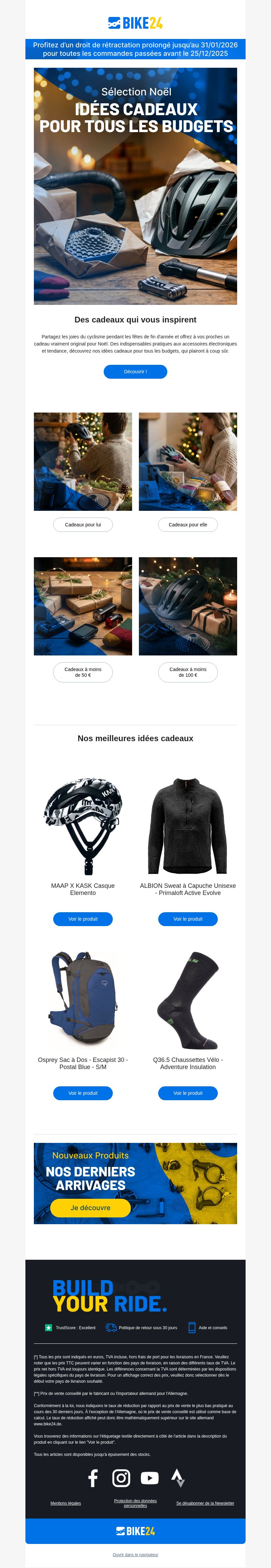Browse Cadeaux à moins de 50 €
Viewport: 271px width, 1568px height.
tap(83, 672)
